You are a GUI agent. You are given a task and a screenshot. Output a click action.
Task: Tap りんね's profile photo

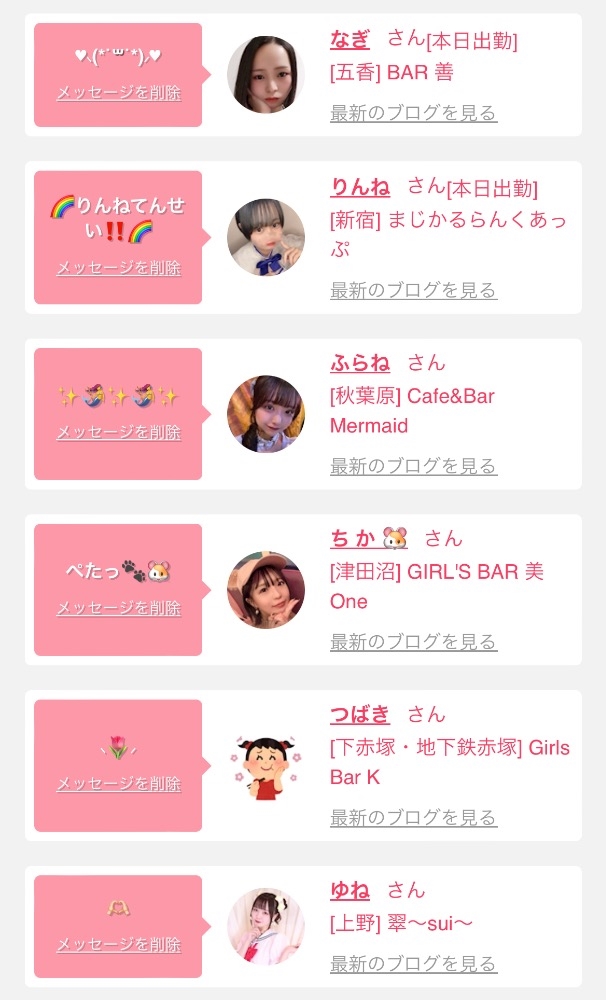click(266, 237)
